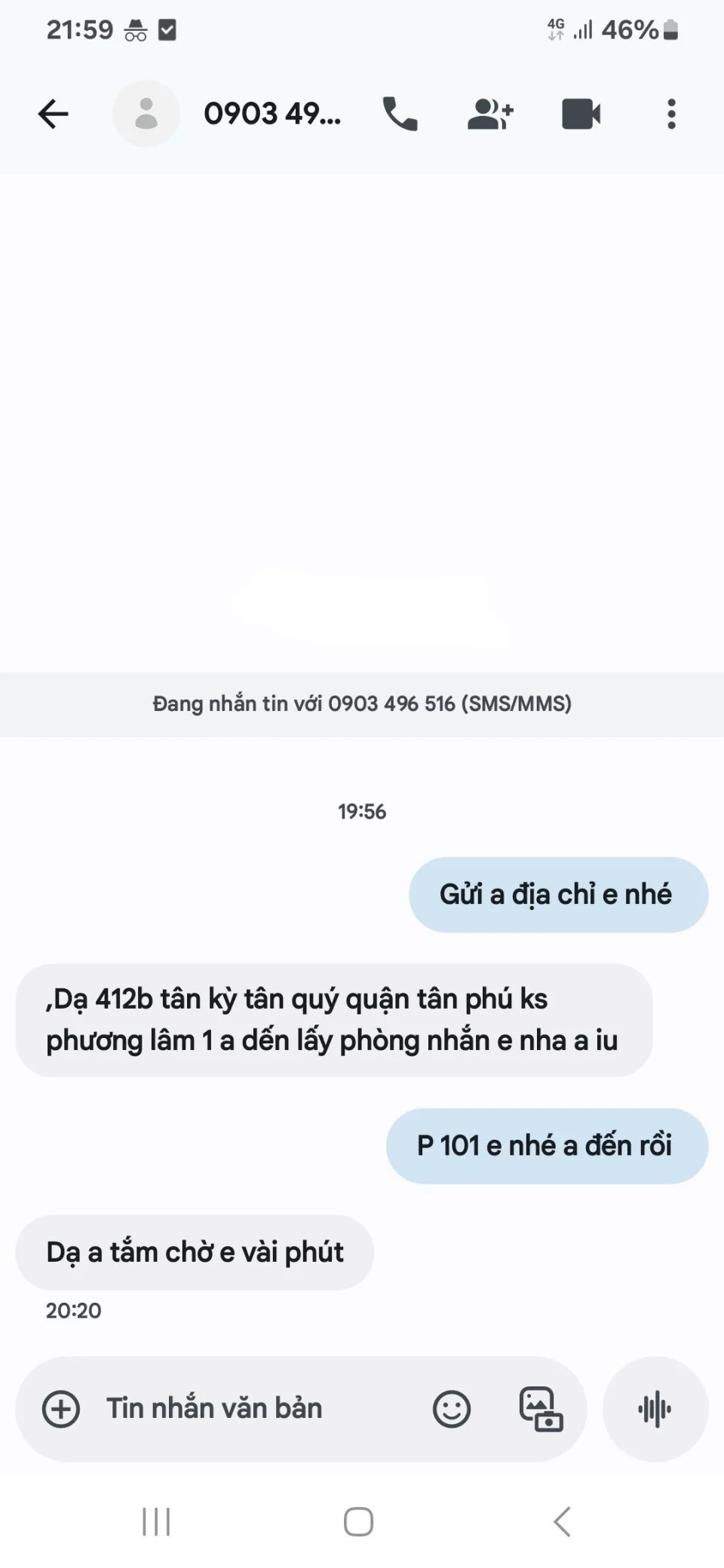Attach a photo from gallery or camera
This screenshot has width=724, height=1568.
(541, 1409)
